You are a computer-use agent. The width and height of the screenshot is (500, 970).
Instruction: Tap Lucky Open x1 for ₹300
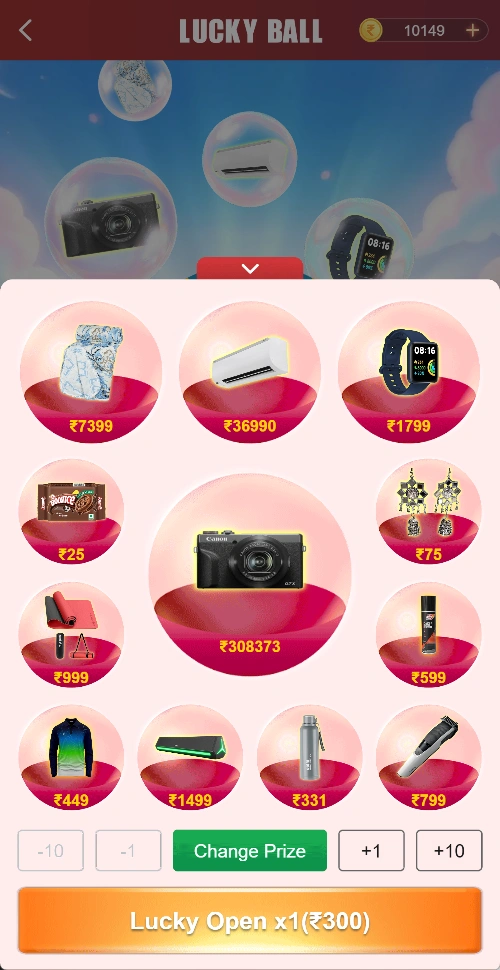250,921
